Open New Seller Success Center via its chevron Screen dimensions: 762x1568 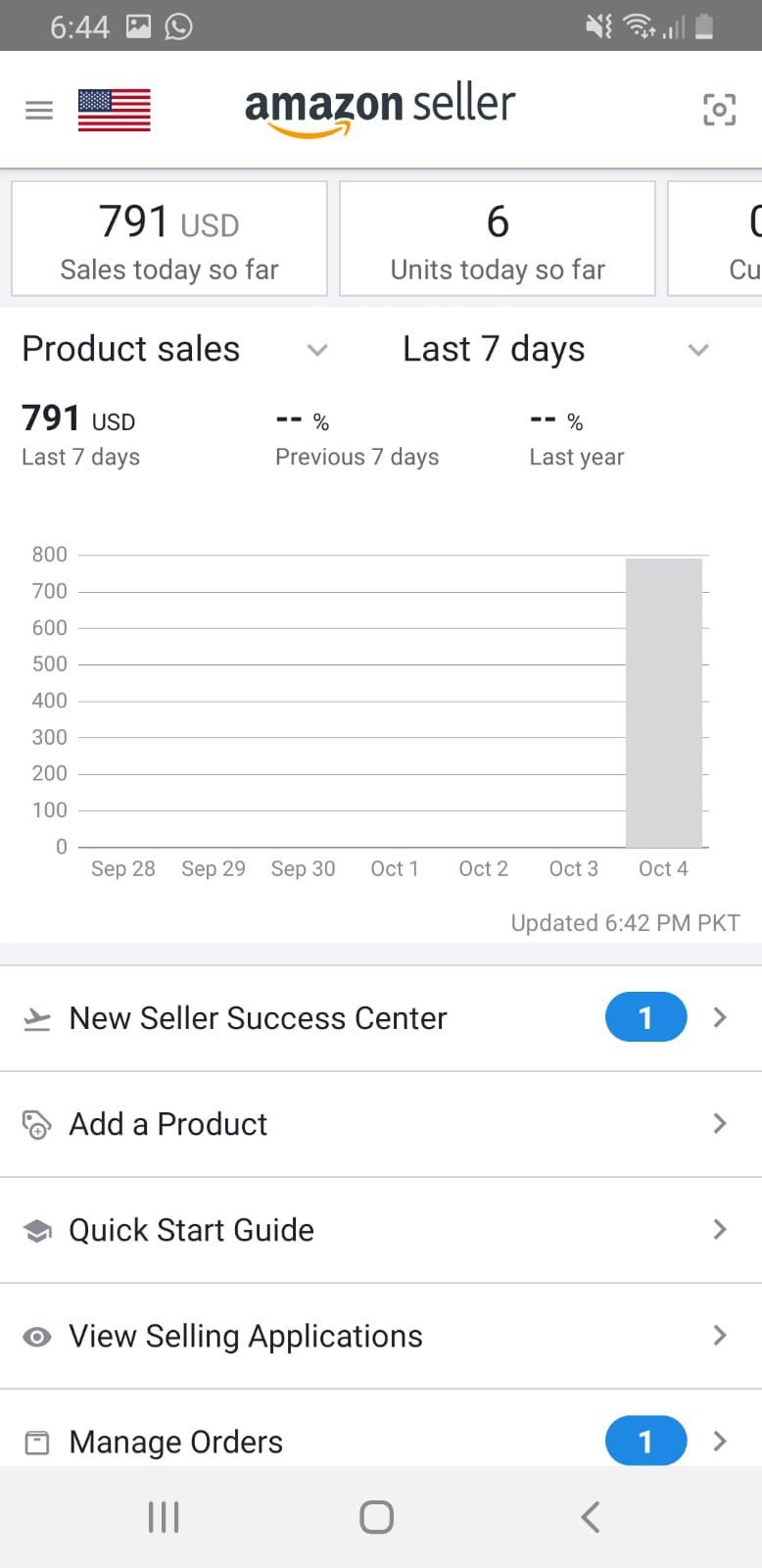pyautogui.click(x=720, y=1017)
